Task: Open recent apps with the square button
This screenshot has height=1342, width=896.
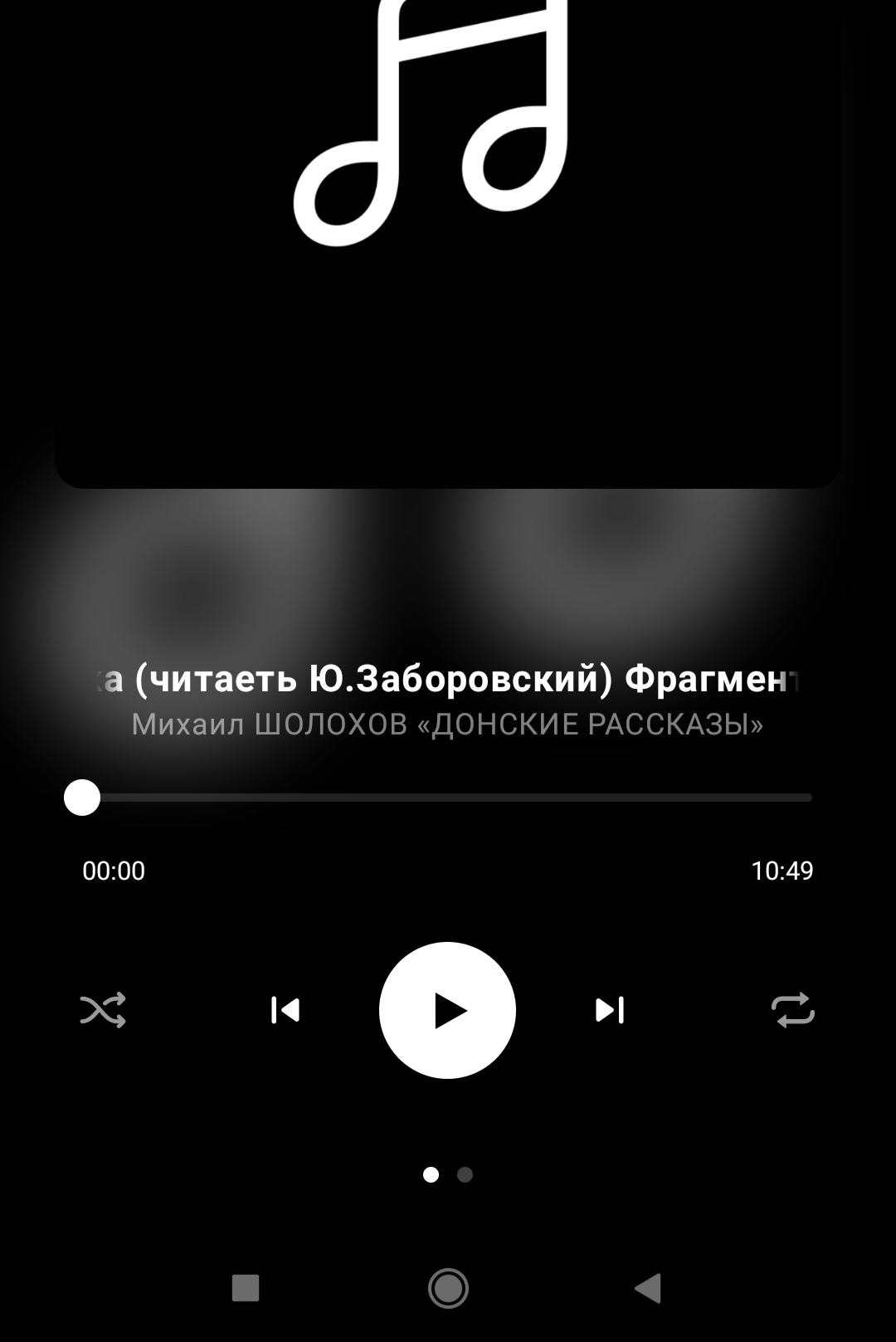Action: tap(246, 1288)
